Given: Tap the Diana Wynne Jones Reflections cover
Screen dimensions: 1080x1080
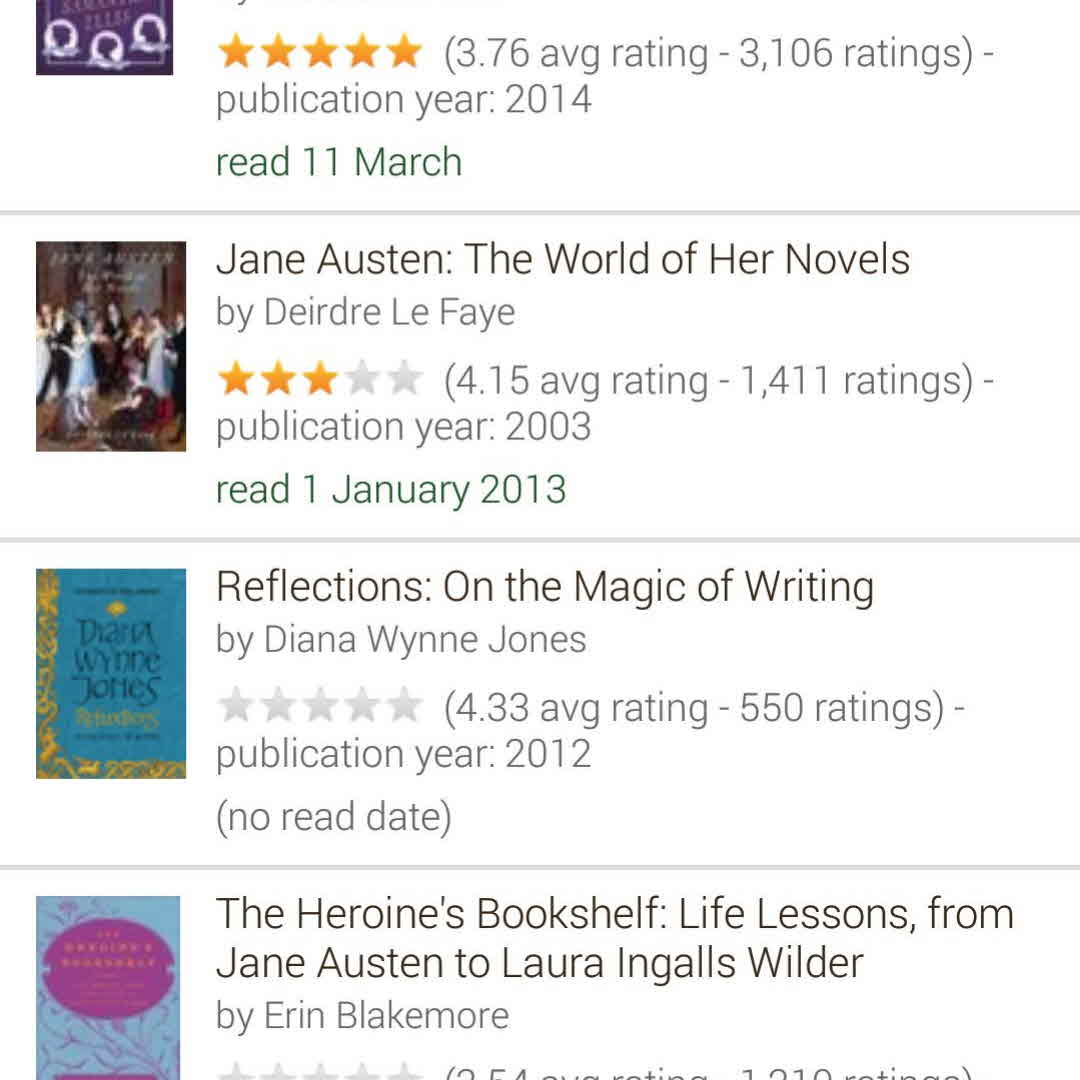Looking at the screenshot, I should [110, 673].
